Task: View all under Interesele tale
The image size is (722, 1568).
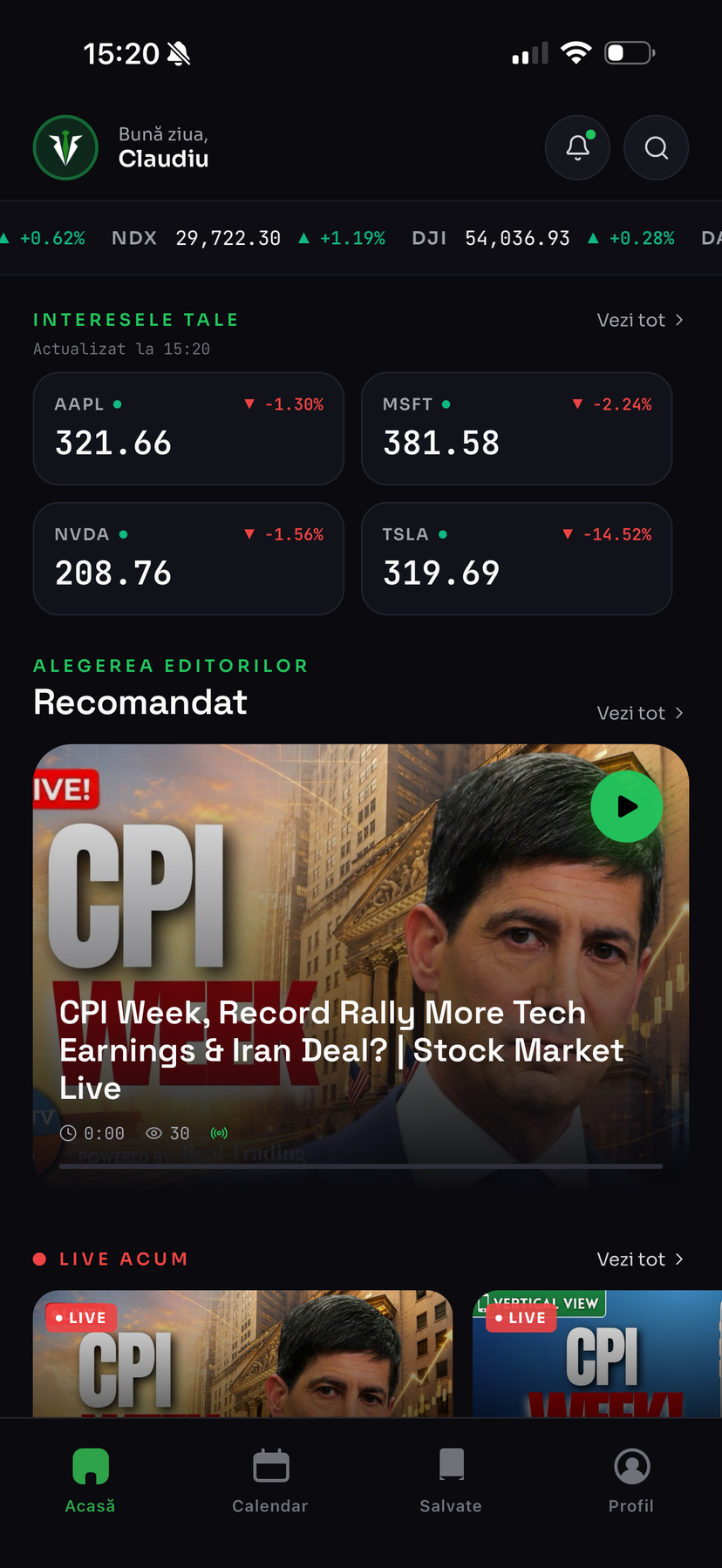Action: 640,320
